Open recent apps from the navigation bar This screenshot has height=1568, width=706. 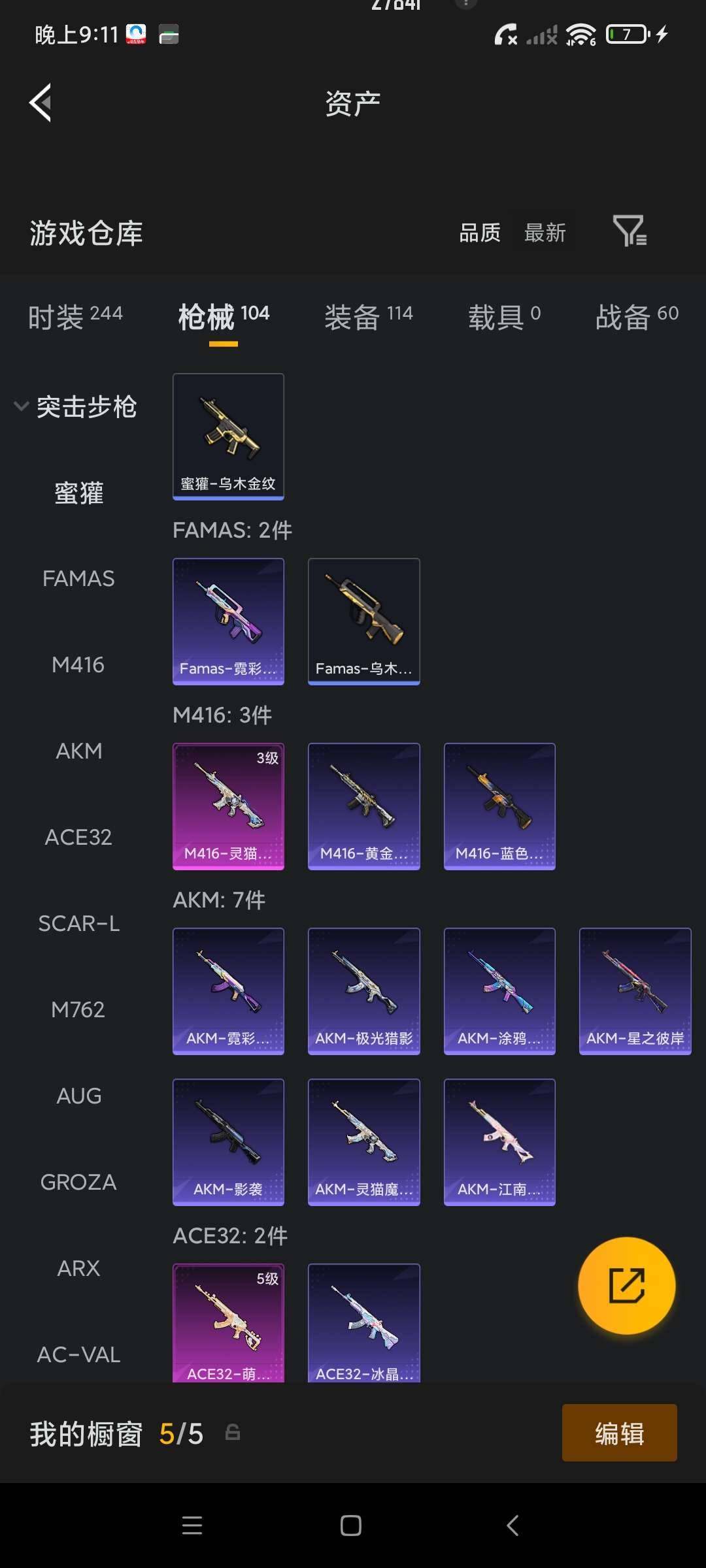tap(192, 1526)
